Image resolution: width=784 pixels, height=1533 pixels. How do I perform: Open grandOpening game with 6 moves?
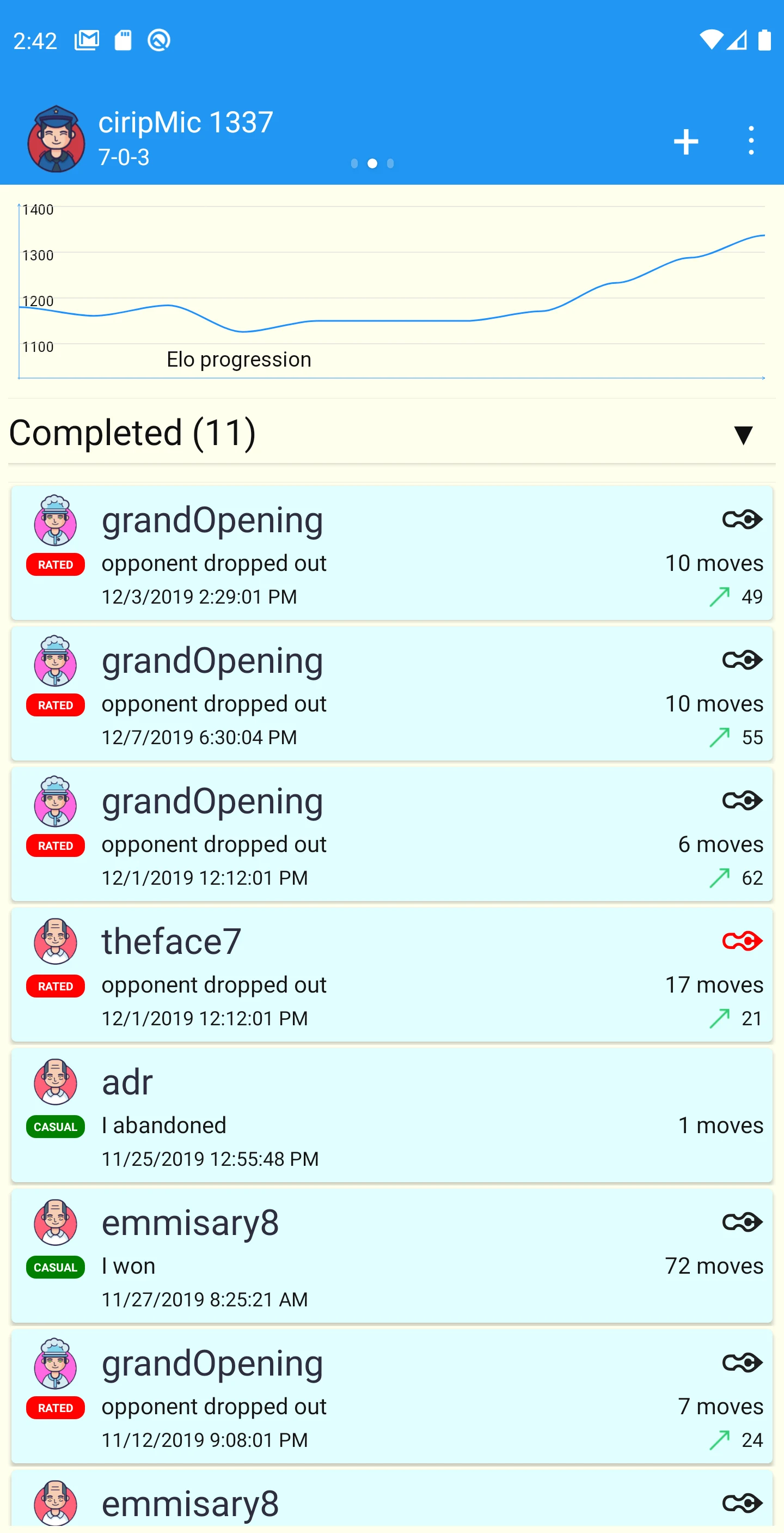point(391,834)
